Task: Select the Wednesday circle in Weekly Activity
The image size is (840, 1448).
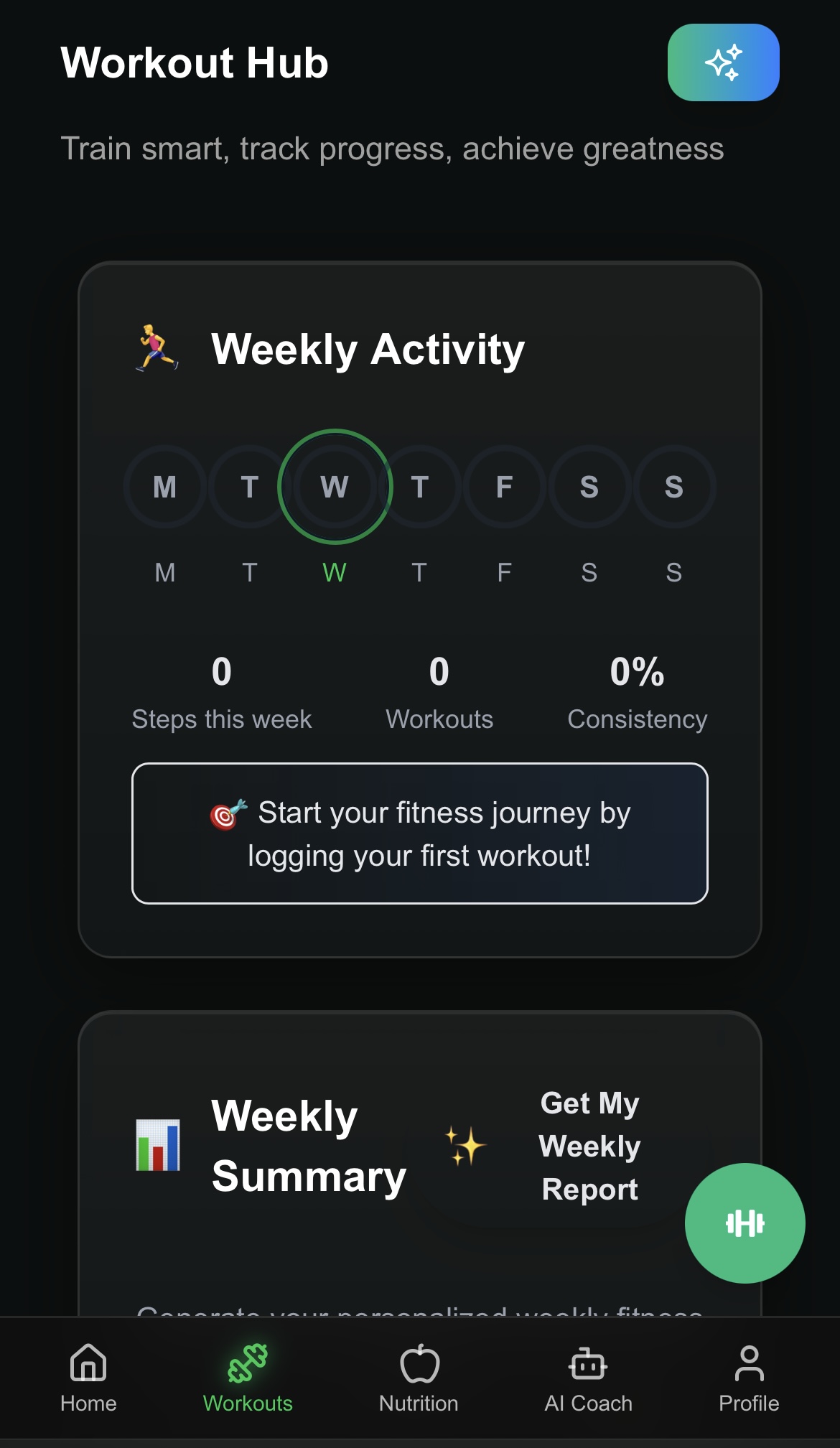Action: pos(335,487)
